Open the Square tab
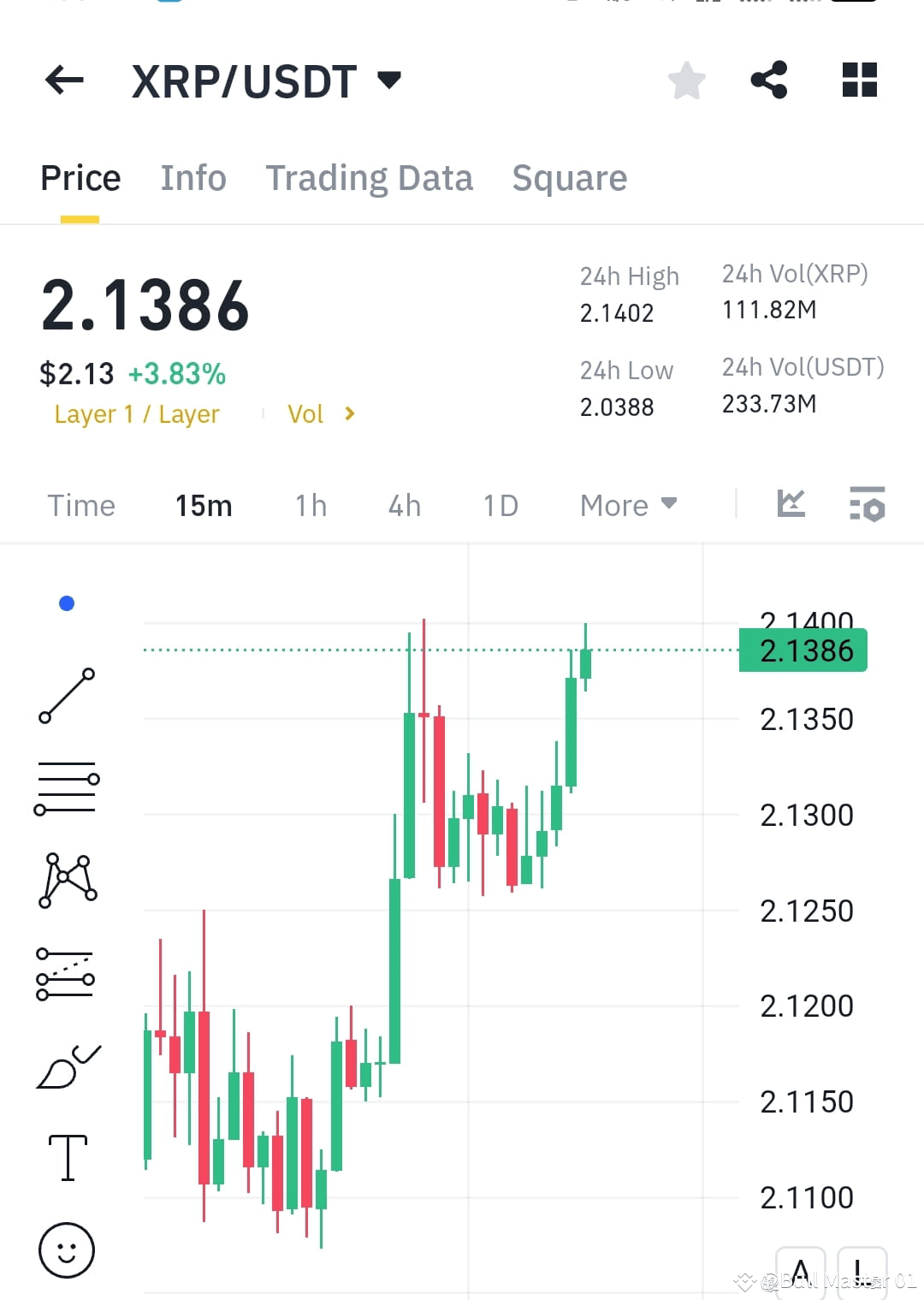This screenshot has width=924, height=1300. pos(569,178)
